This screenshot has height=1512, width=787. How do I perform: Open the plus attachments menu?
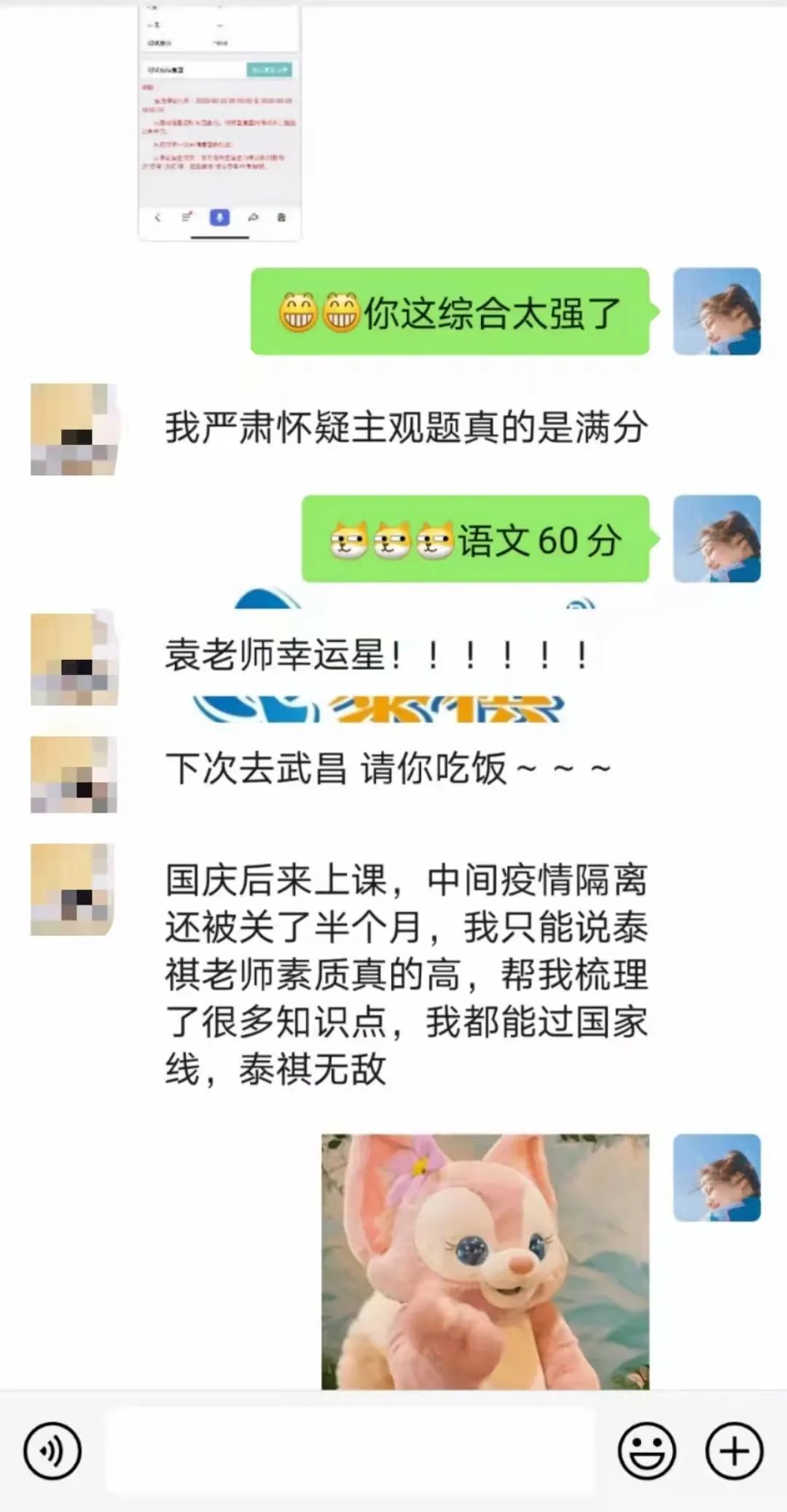pyautogui.click(x=734, y=1451)
